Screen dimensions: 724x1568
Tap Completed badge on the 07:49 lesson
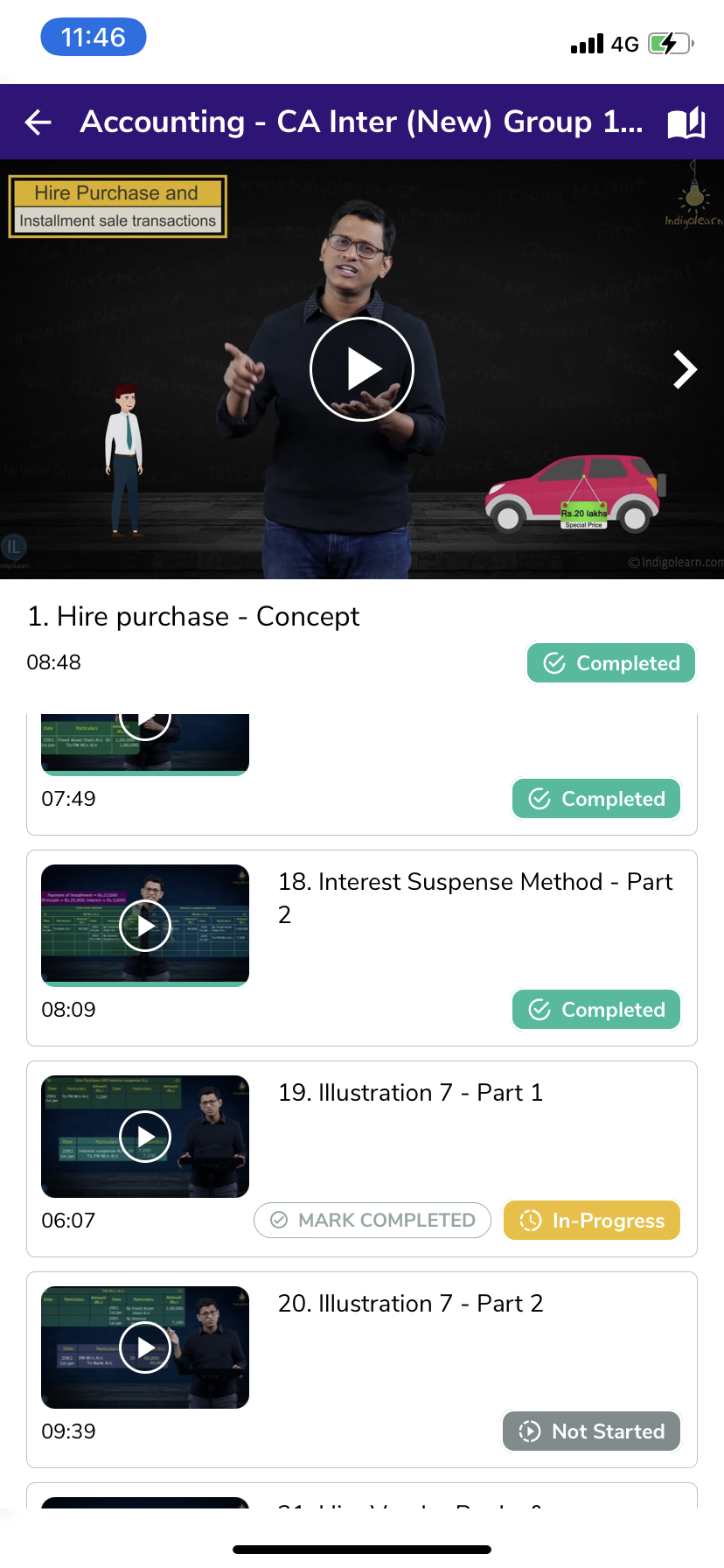click(x=596, y=799)
